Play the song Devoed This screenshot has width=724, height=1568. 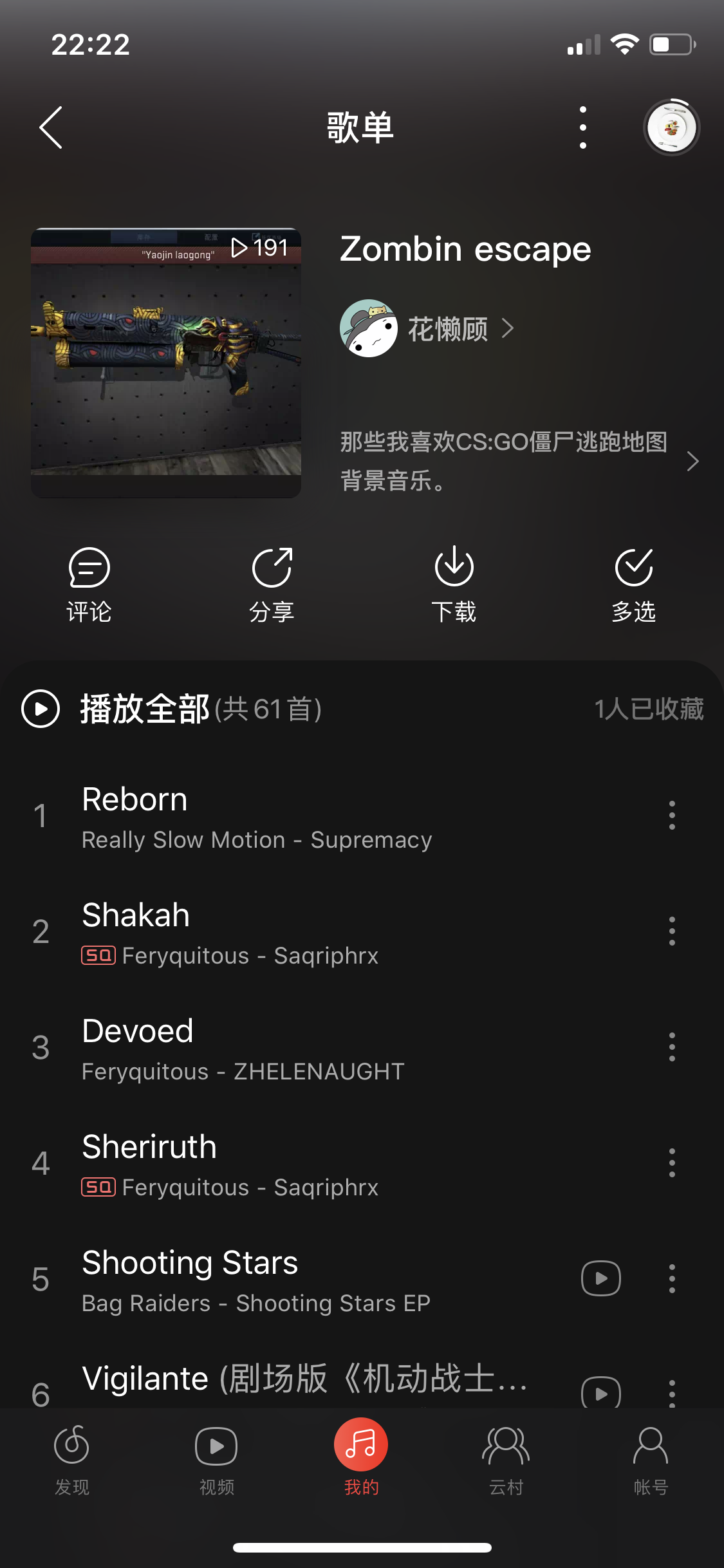[257, 1048]
